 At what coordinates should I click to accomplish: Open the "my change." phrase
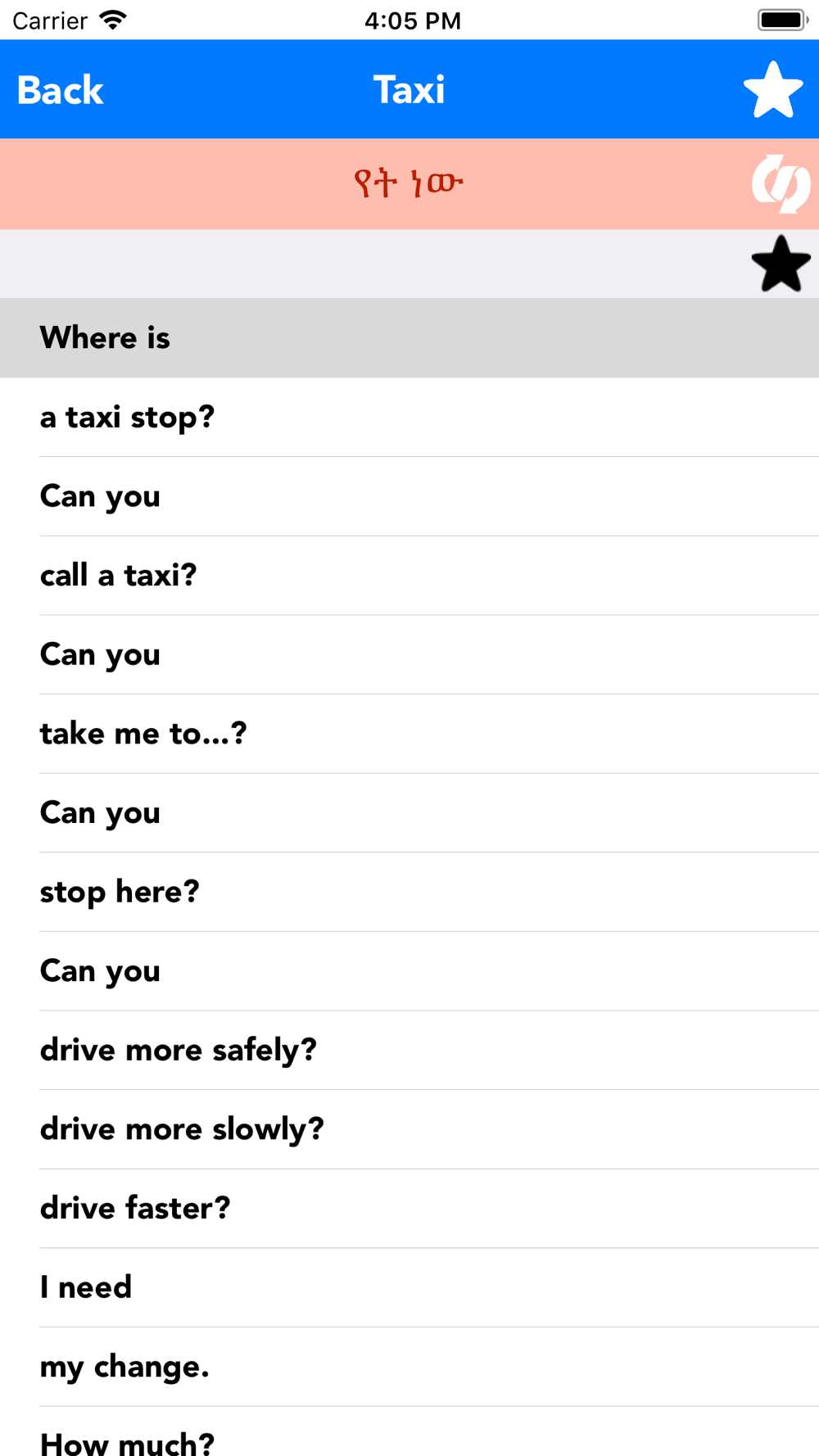409,1367
